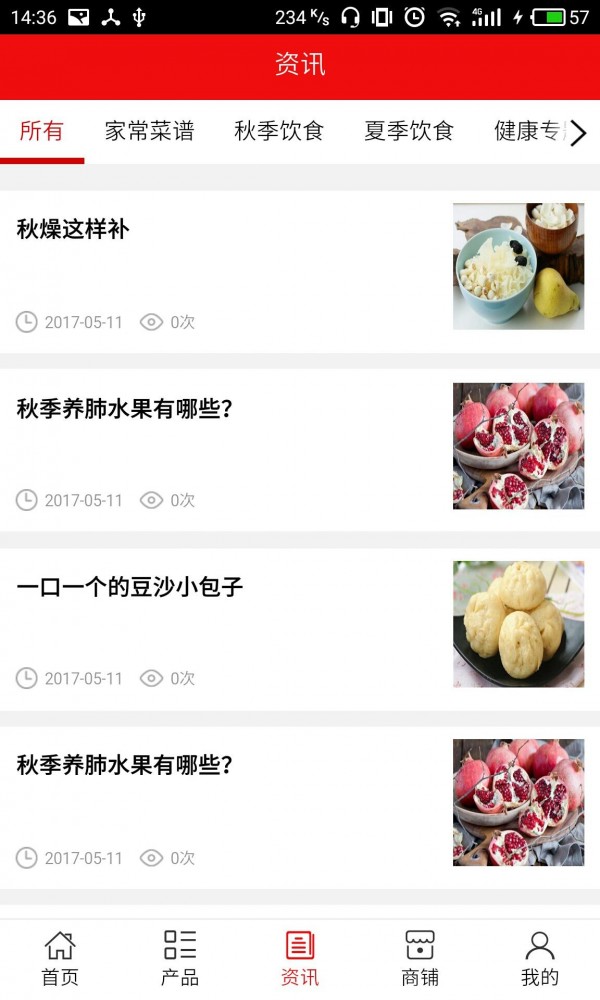Image resolution: width=600 pixels, height=1000 pixels.
Task: Select the 所有 tab
Action: click(x=42, y=131)
